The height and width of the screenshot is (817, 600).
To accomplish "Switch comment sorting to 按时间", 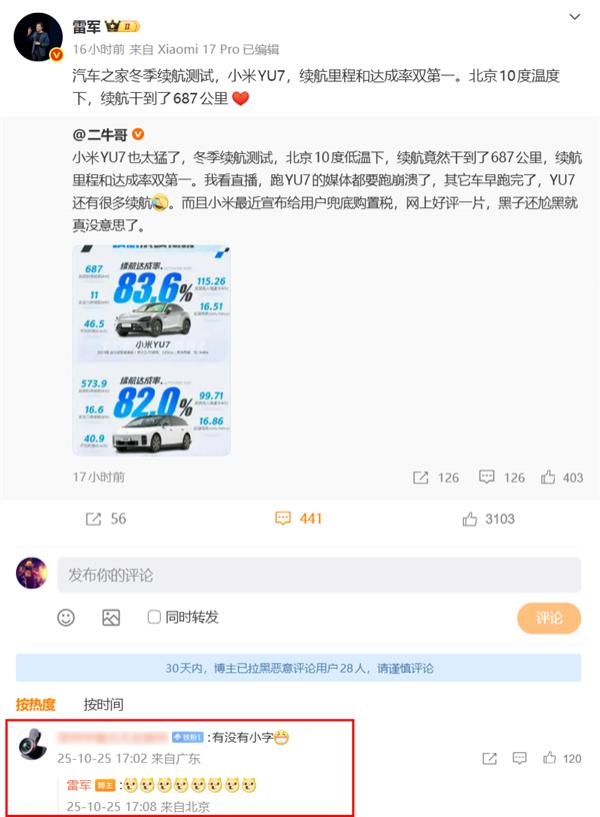I will pos(103,704).
